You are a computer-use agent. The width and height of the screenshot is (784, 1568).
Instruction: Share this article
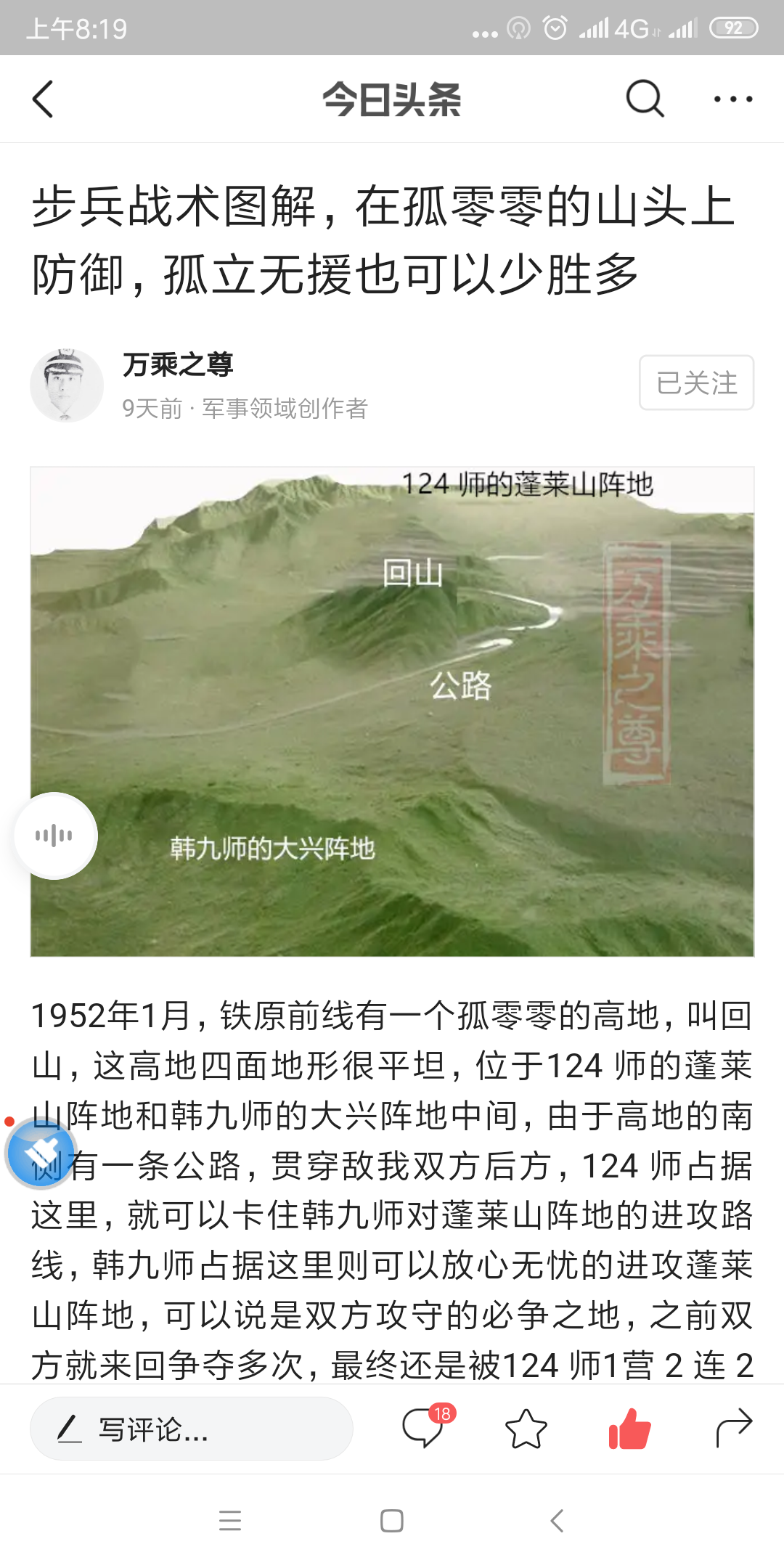[x=733, y=1429]
